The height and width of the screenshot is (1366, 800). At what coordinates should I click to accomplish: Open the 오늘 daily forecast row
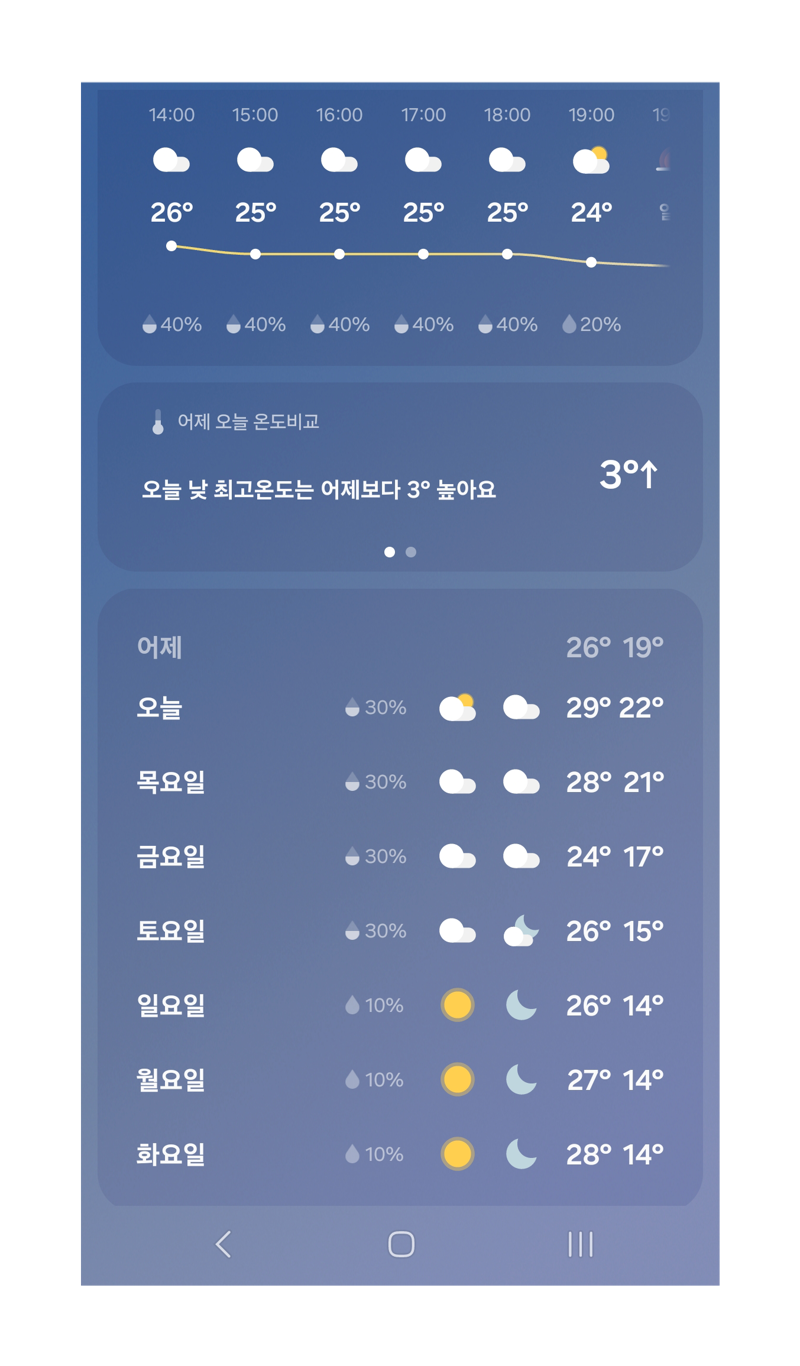(x=400, y=708)
